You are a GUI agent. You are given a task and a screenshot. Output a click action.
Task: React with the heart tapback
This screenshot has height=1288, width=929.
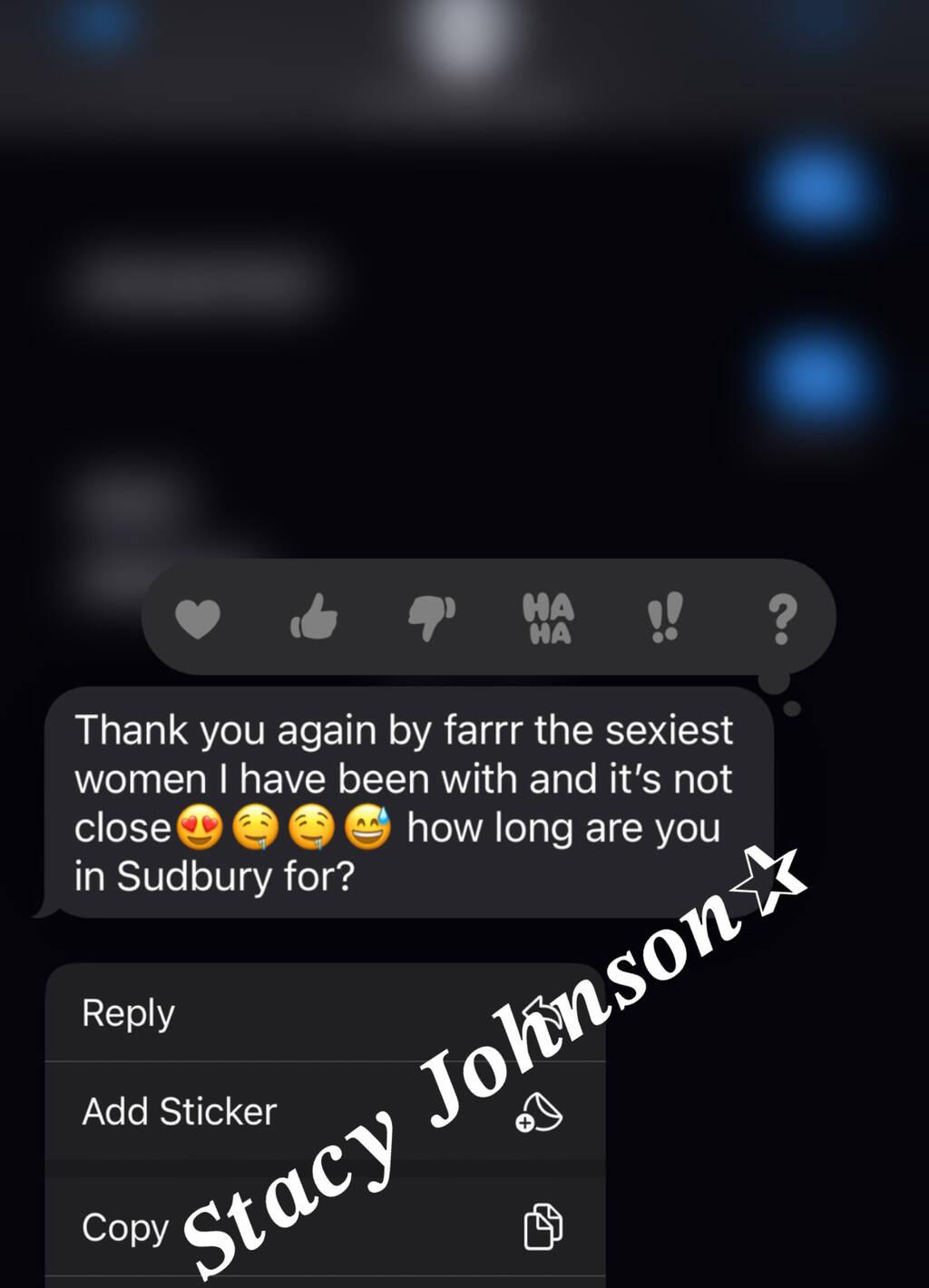(198, 620)
